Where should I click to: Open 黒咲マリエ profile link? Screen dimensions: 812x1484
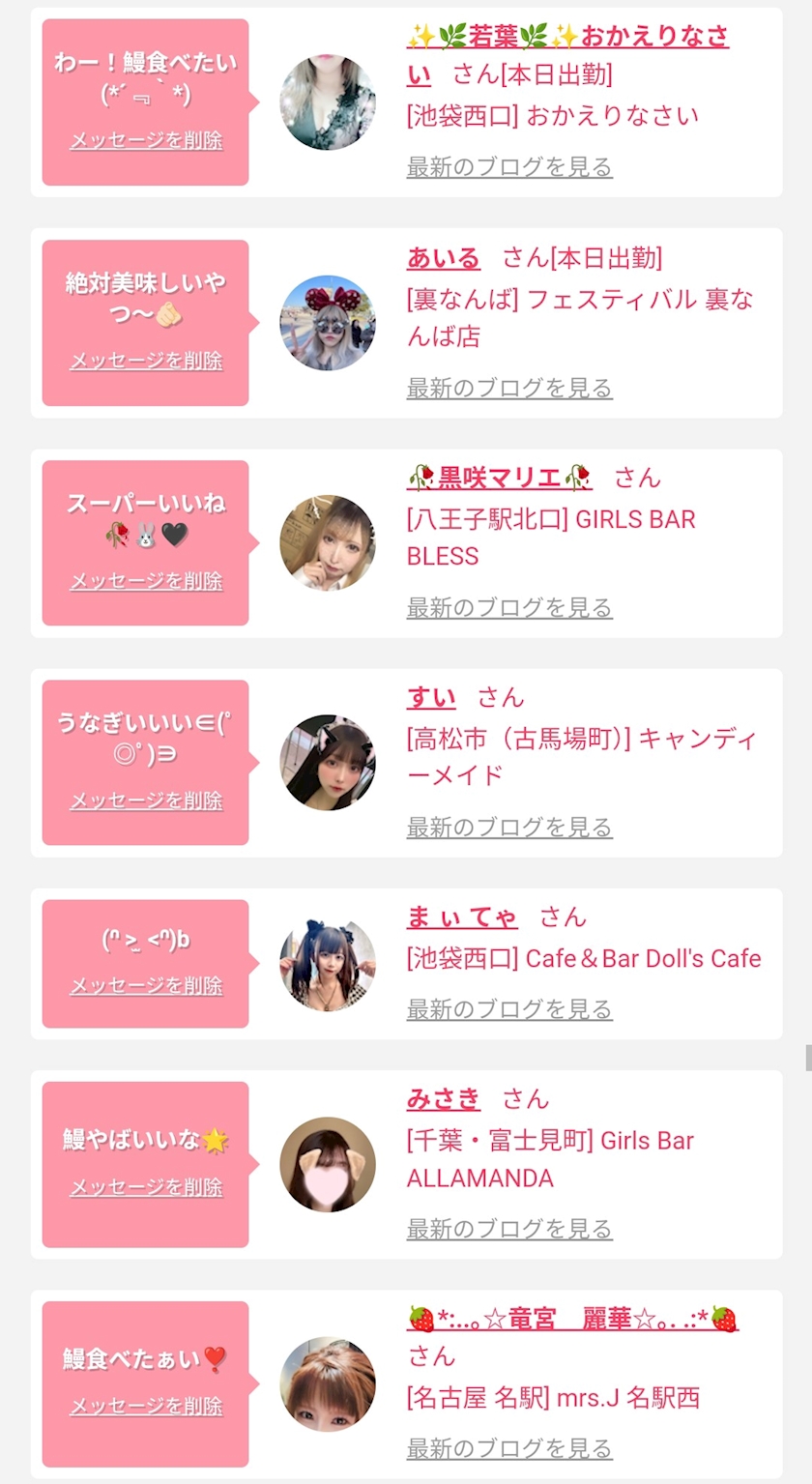499,478
